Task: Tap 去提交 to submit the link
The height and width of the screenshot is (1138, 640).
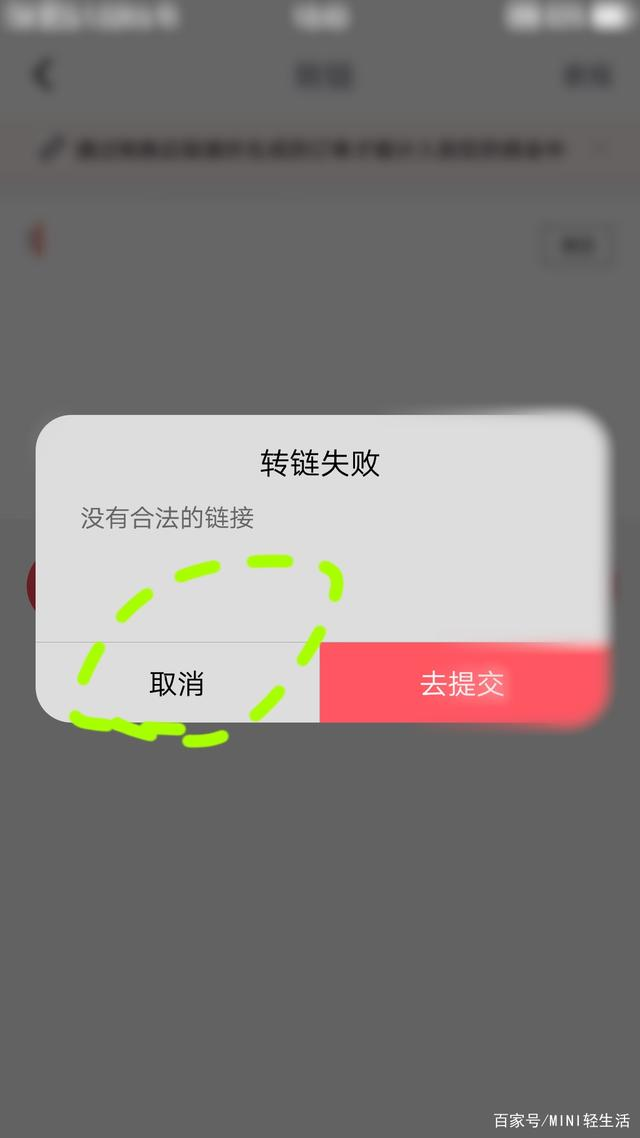Action: [463, 683]
